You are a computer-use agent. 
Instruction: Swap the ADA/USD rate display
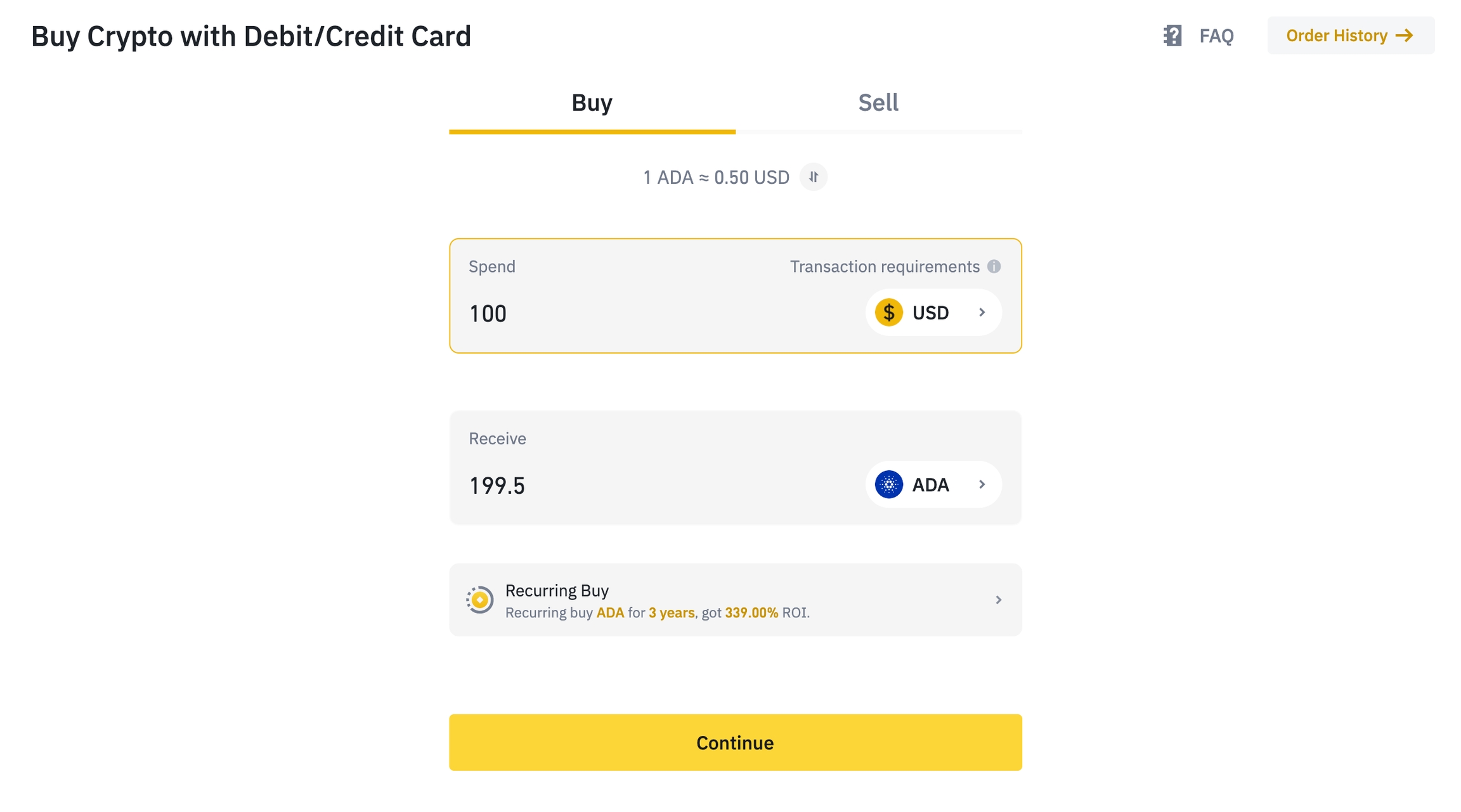pyautogui.click(x=813, y=177)
